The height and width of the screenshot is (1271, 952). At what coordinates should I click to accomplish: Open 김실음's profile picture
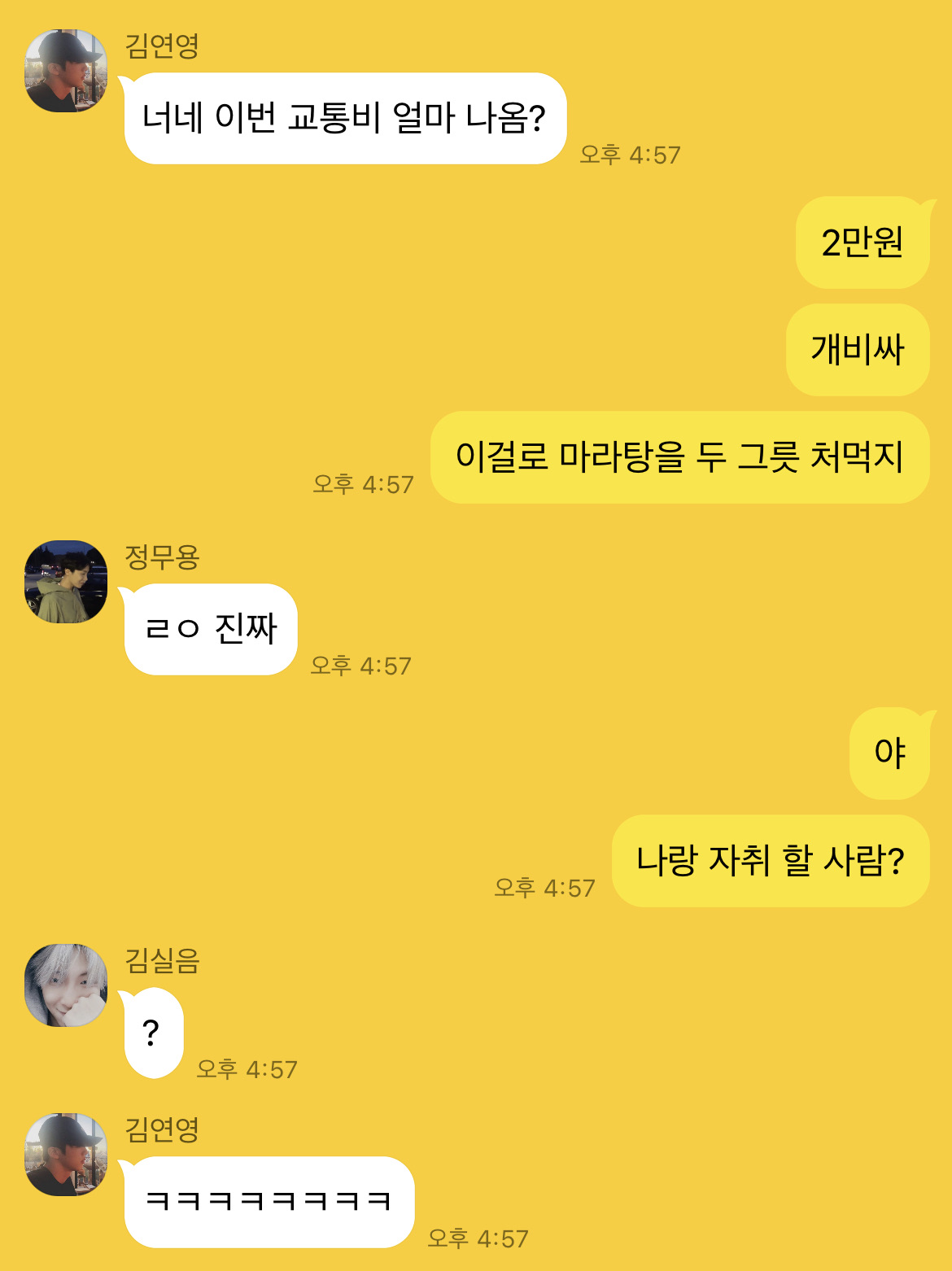66,985
